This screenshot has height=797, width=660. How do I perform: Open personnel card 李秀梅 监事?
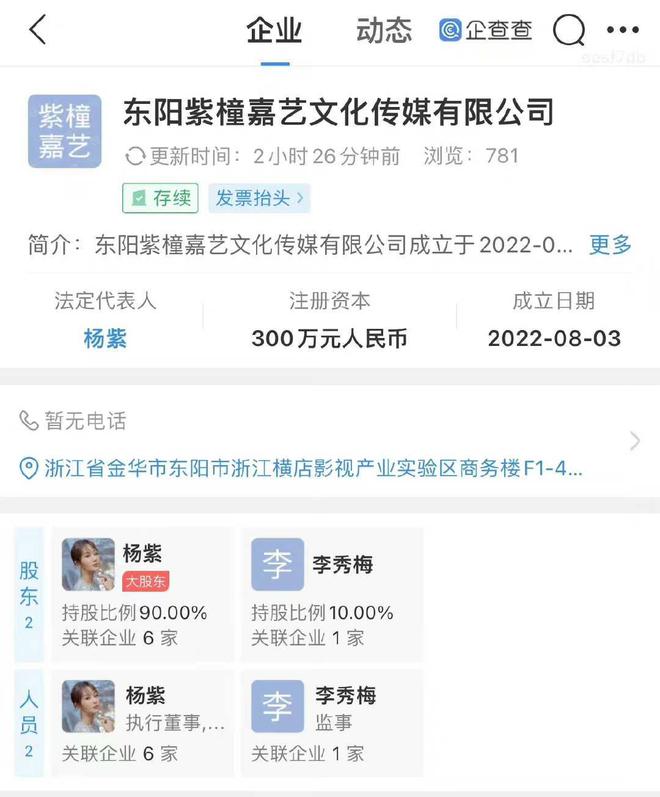332,723
